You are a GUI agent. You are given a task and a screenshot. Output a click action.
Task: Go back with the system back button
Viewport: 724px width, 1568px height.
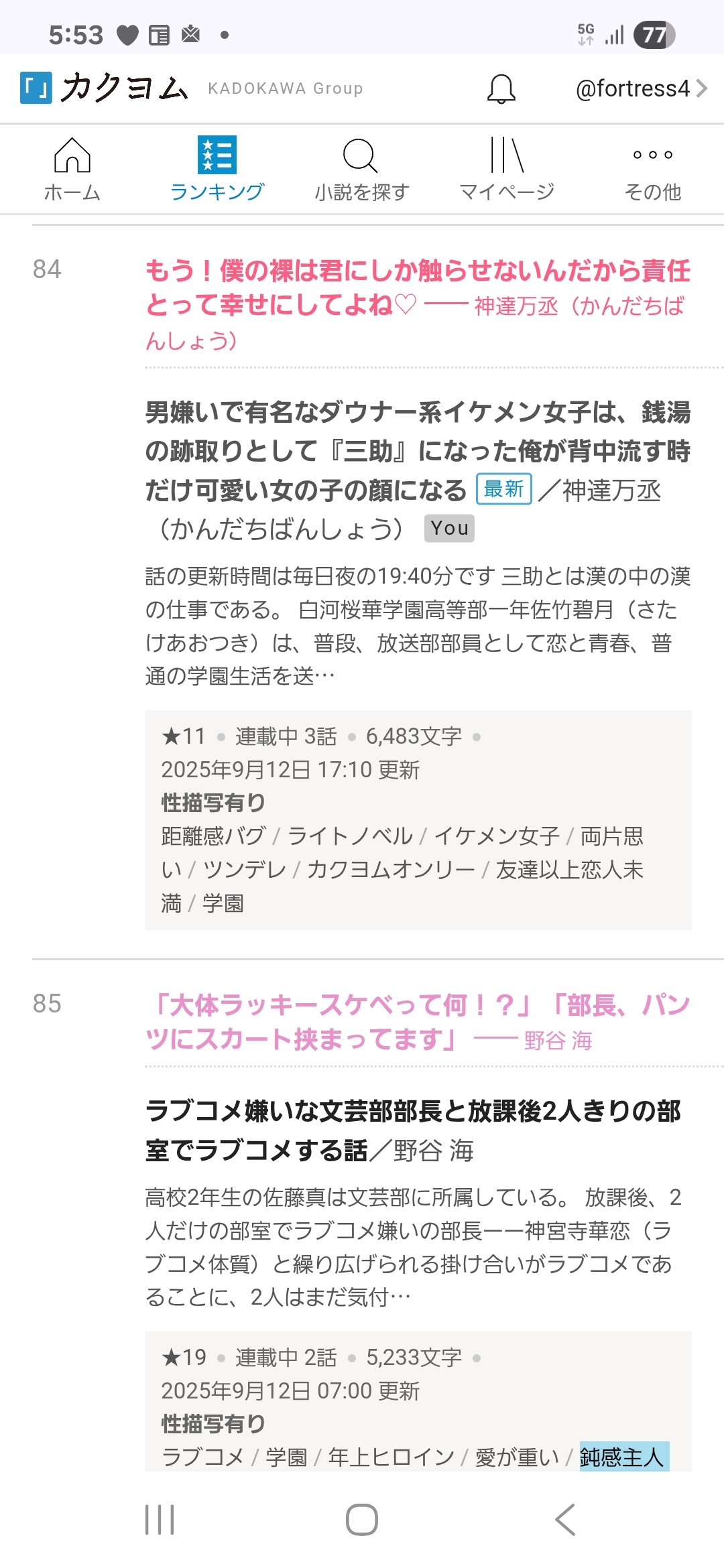coord(565,1519)
